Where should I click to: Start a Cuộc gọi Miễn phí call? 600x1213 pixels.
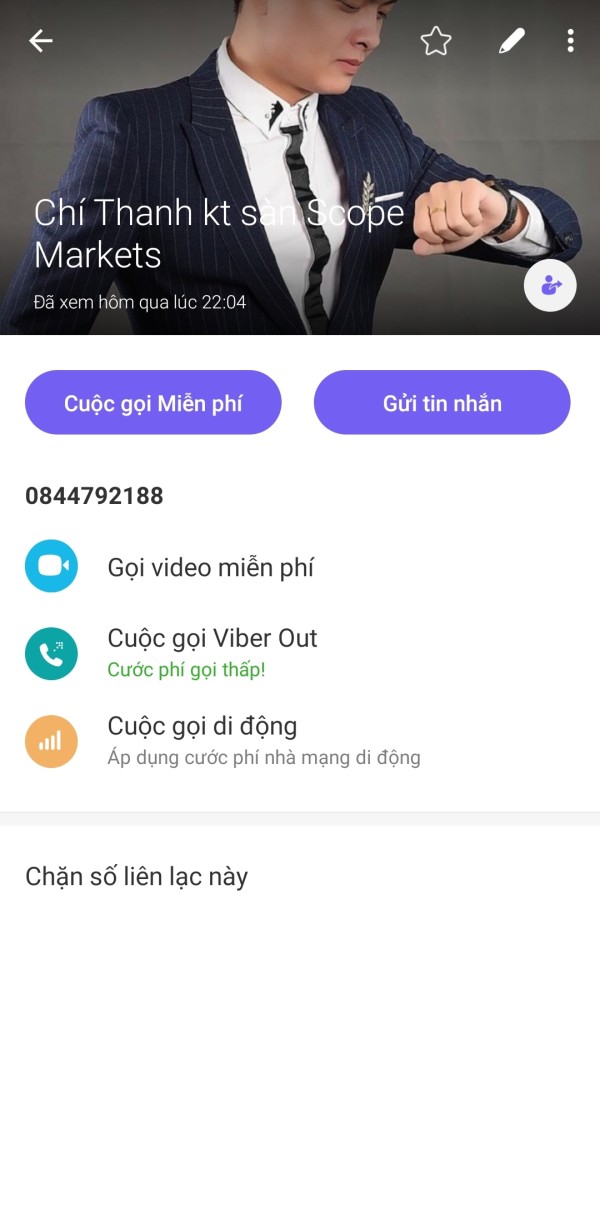[153, 403]
